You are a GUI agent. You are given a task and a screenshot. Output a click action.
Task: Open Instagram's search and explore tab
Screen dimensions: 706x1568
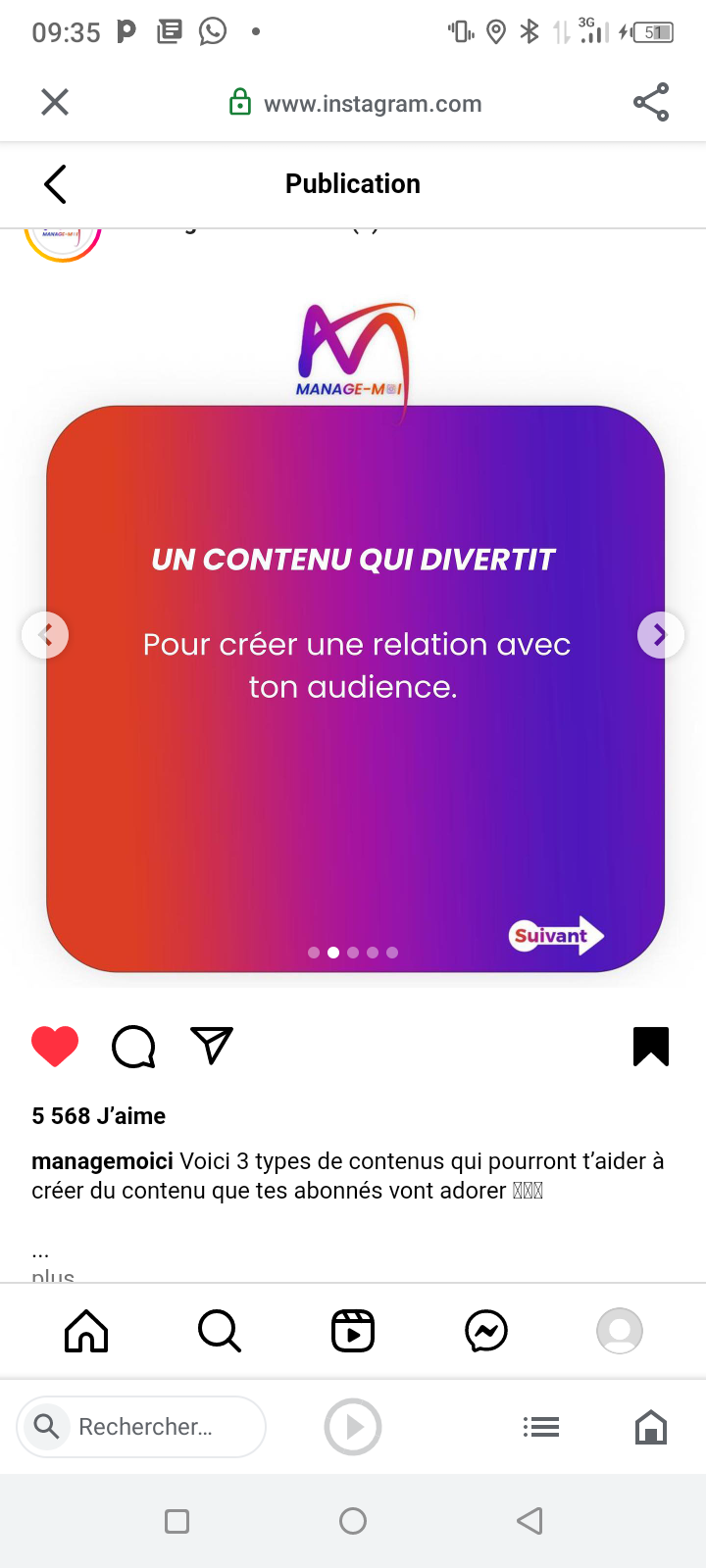pyautogui.click(x=220, y=1331)
